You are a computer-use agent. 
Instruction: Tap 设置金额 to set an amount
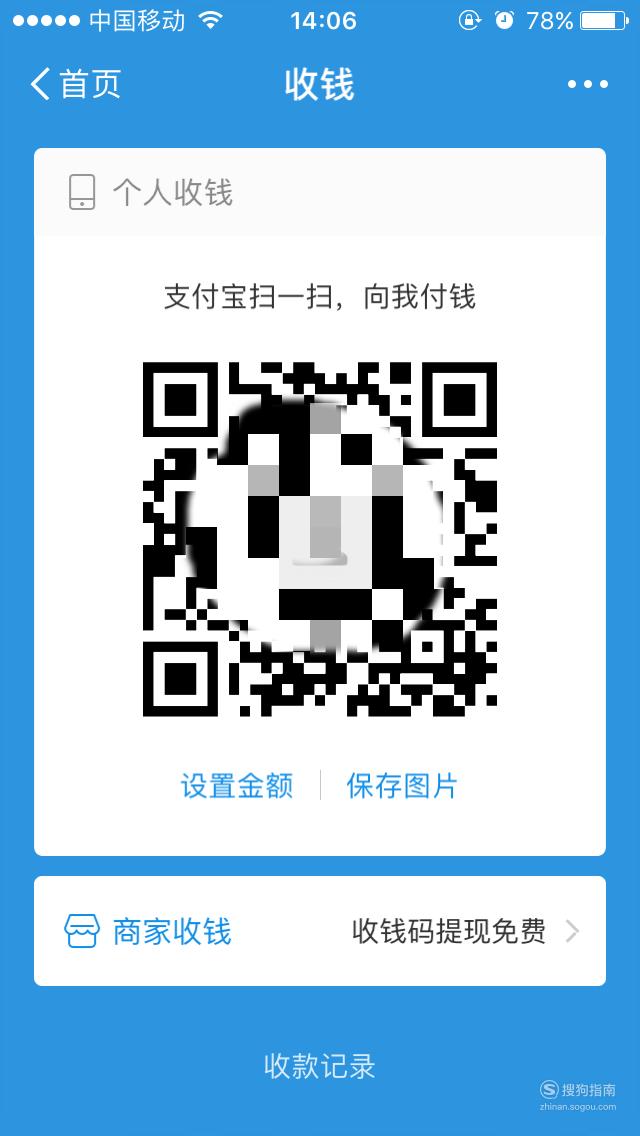point(237,785)
